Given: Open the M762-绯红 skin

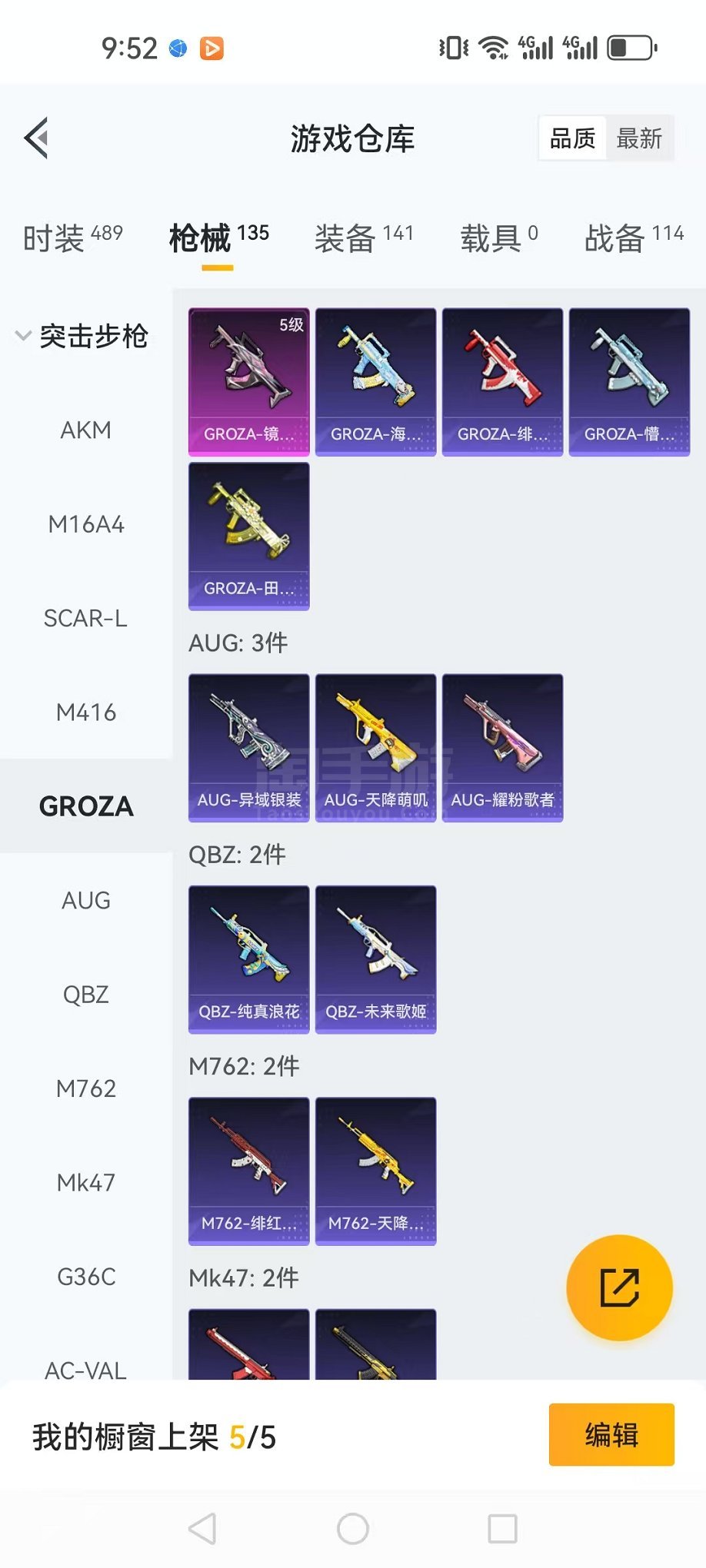Looking at the screenshot, I should coord(248,1171).
